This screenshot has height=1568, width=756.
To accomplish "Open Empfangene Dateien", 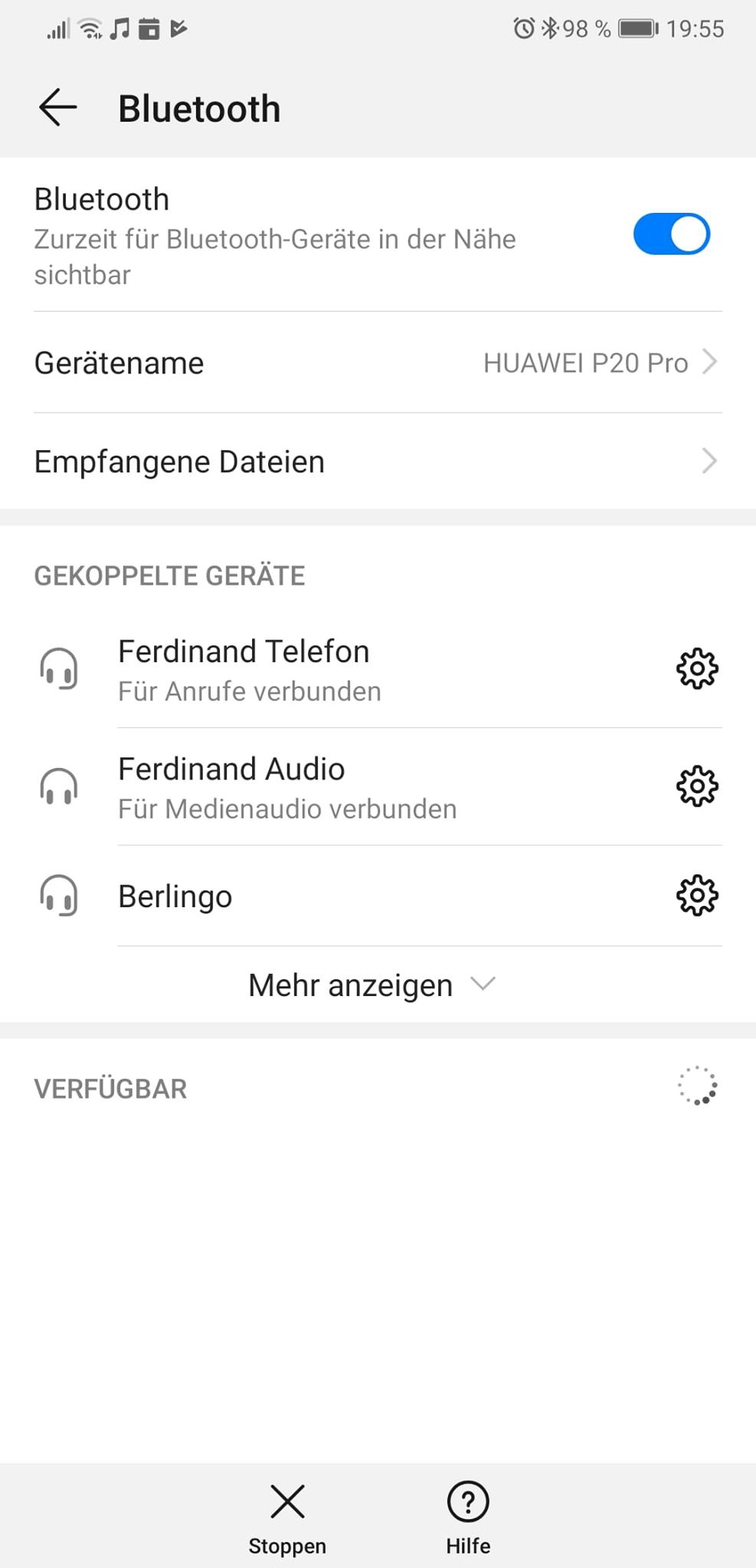I will coord(378,462).
